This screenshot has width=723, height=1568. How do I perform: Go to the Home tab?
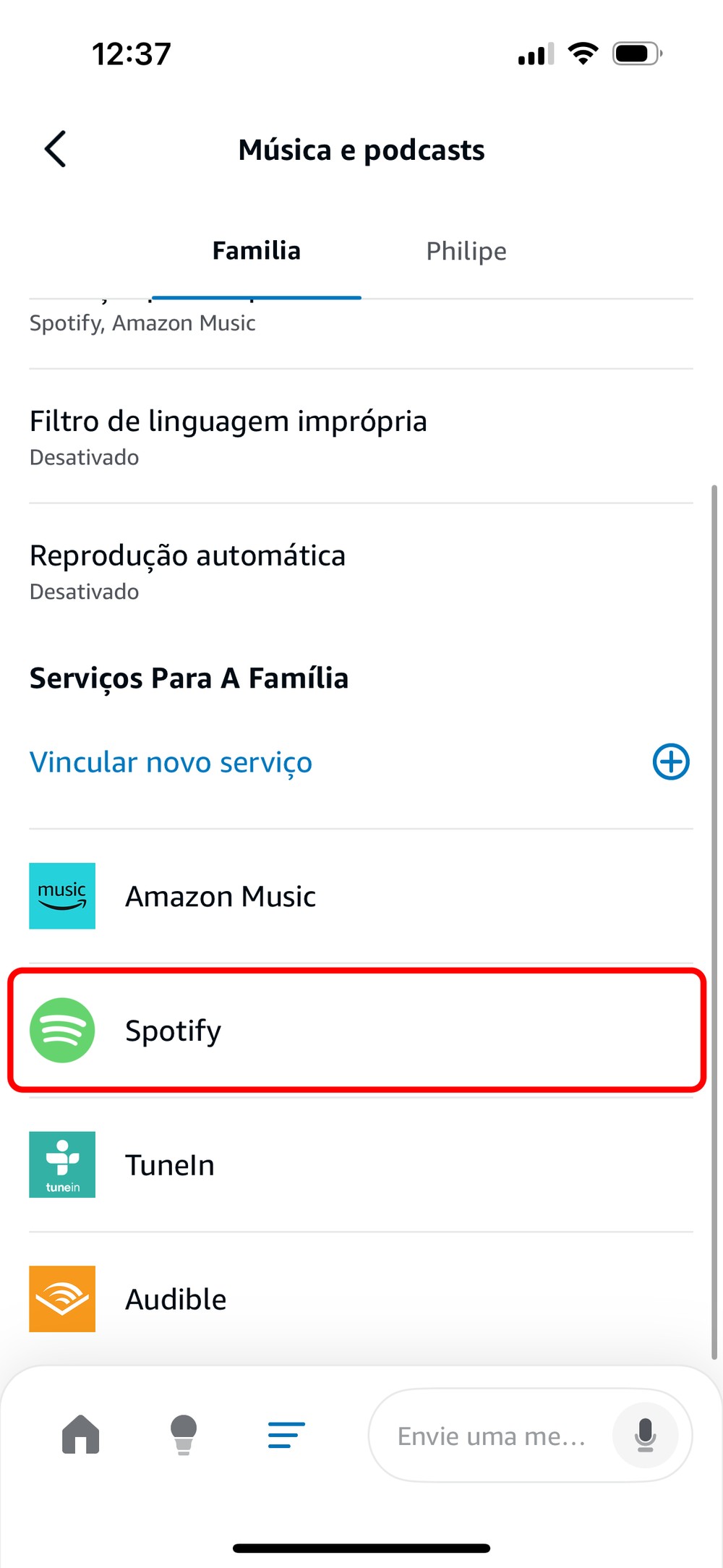(81, 1434)
